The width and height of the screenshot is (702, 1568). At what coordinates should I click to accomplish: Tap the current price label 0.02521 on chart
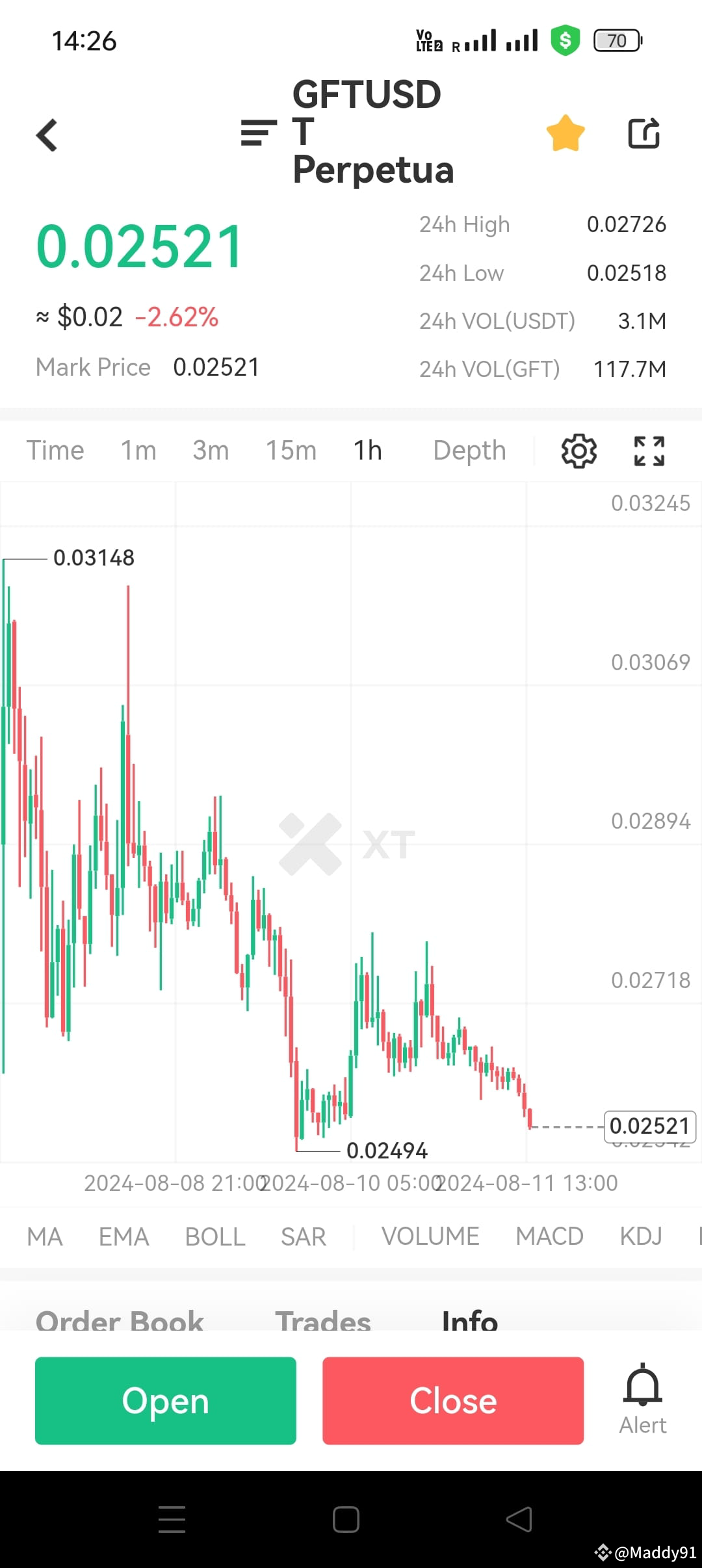[x=650, y=1127]
